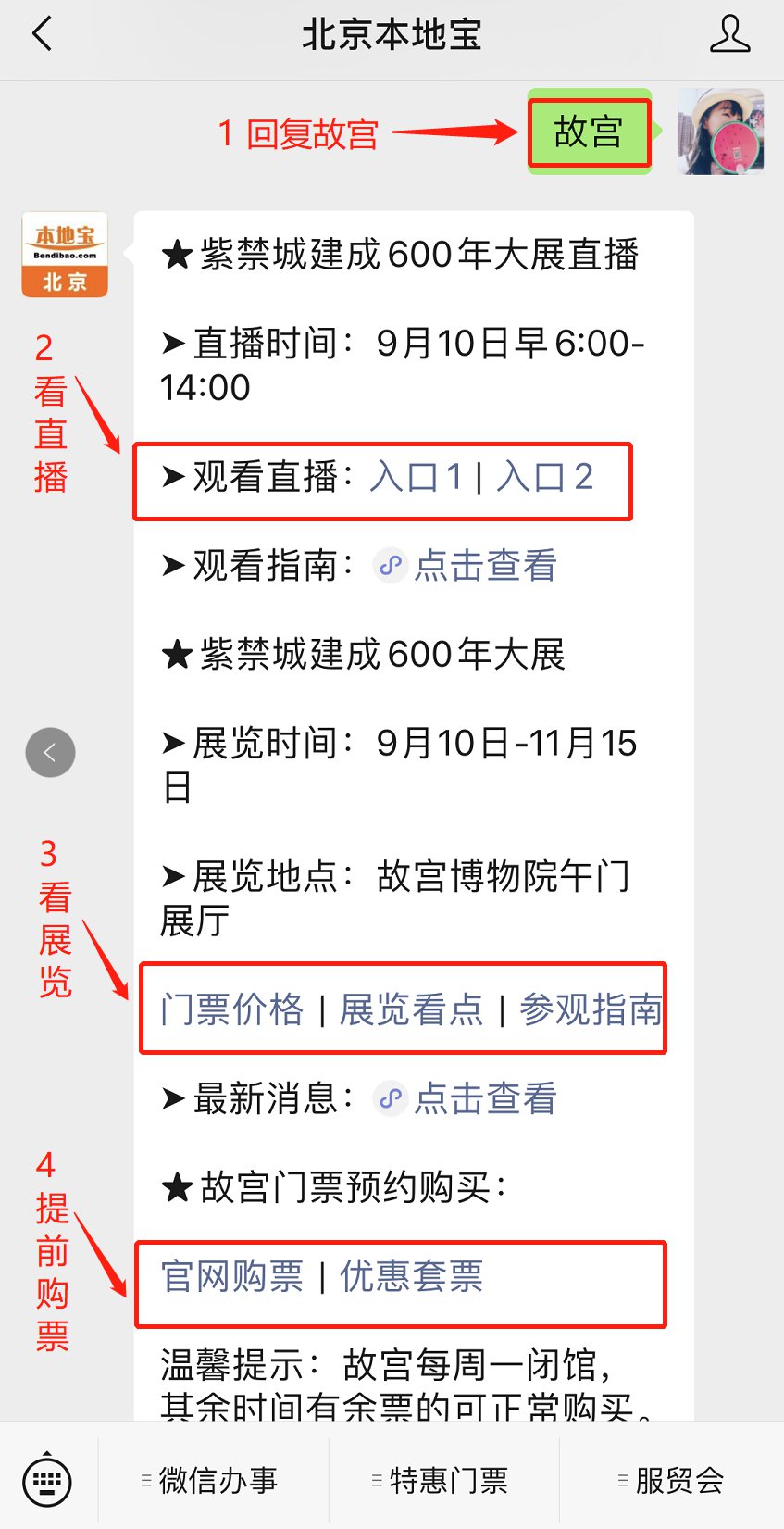Image resolution: width=784 pixels, height=1529 pixels.
Task: Switch to keyboard input mode
Action: click(x=47, y=1480)
